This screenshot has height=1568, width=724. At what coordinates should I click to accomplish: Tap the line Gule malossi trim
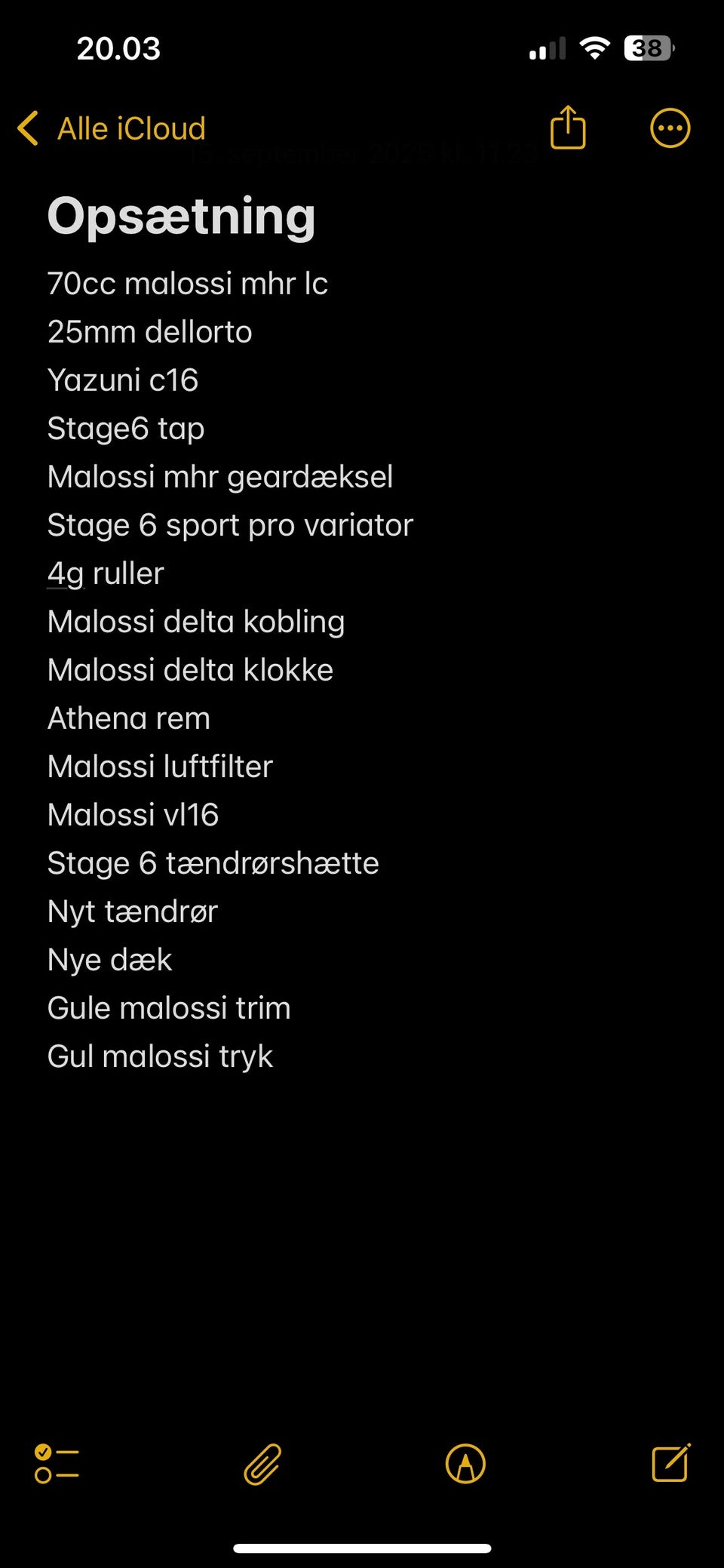(168, 1007)
